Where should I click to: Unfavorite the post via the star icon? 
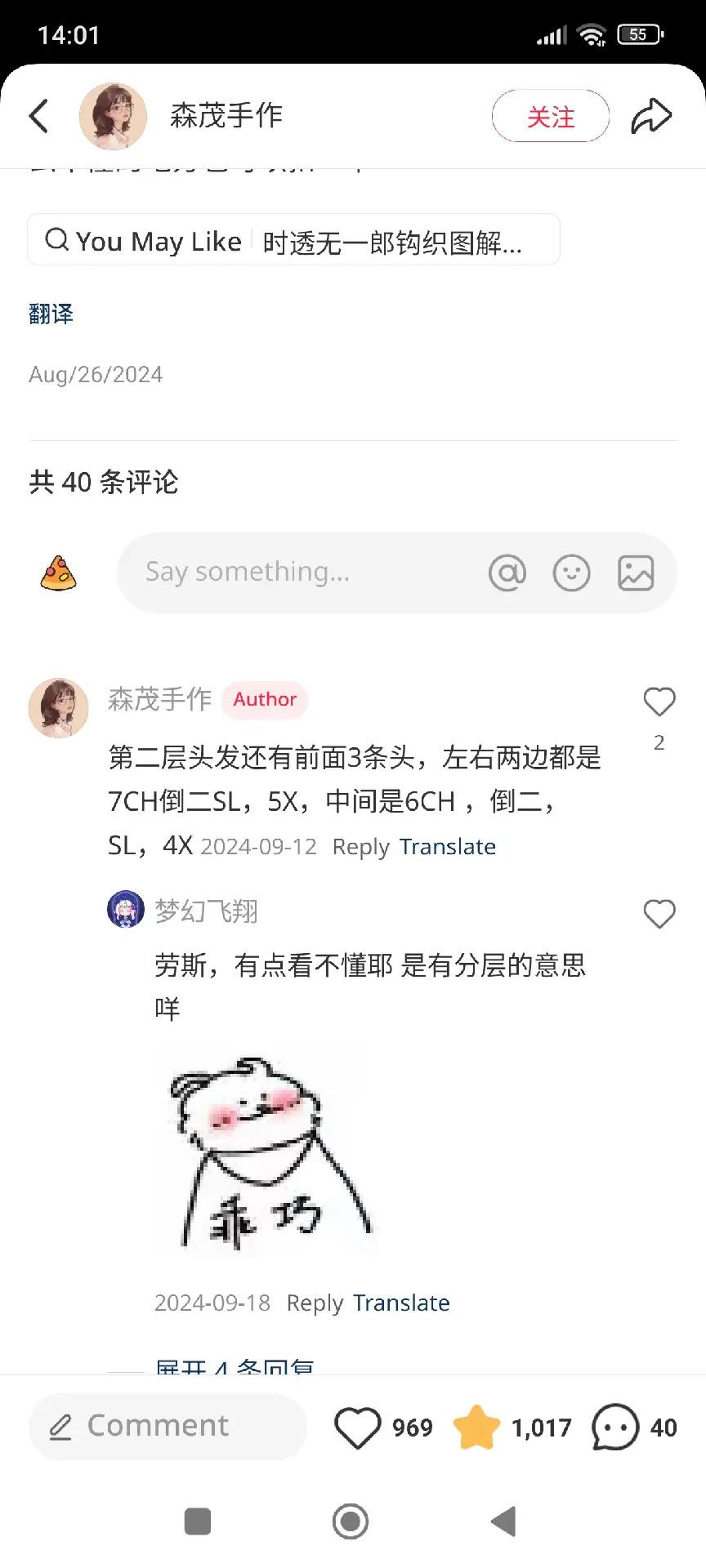pyautogui.click(x=476, y=1428)
